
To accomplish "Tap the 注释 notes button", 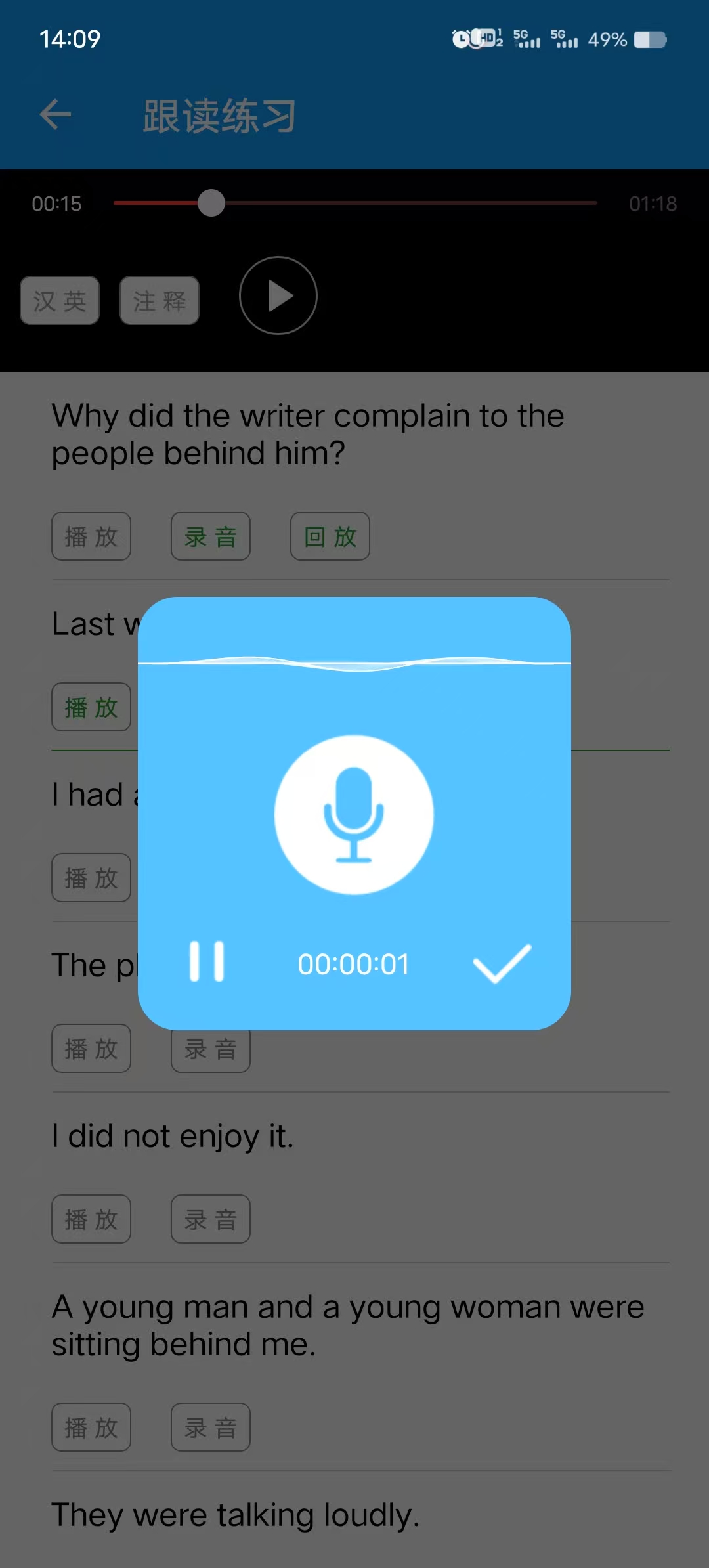I will pyautogui.click(x=160, y=301).
